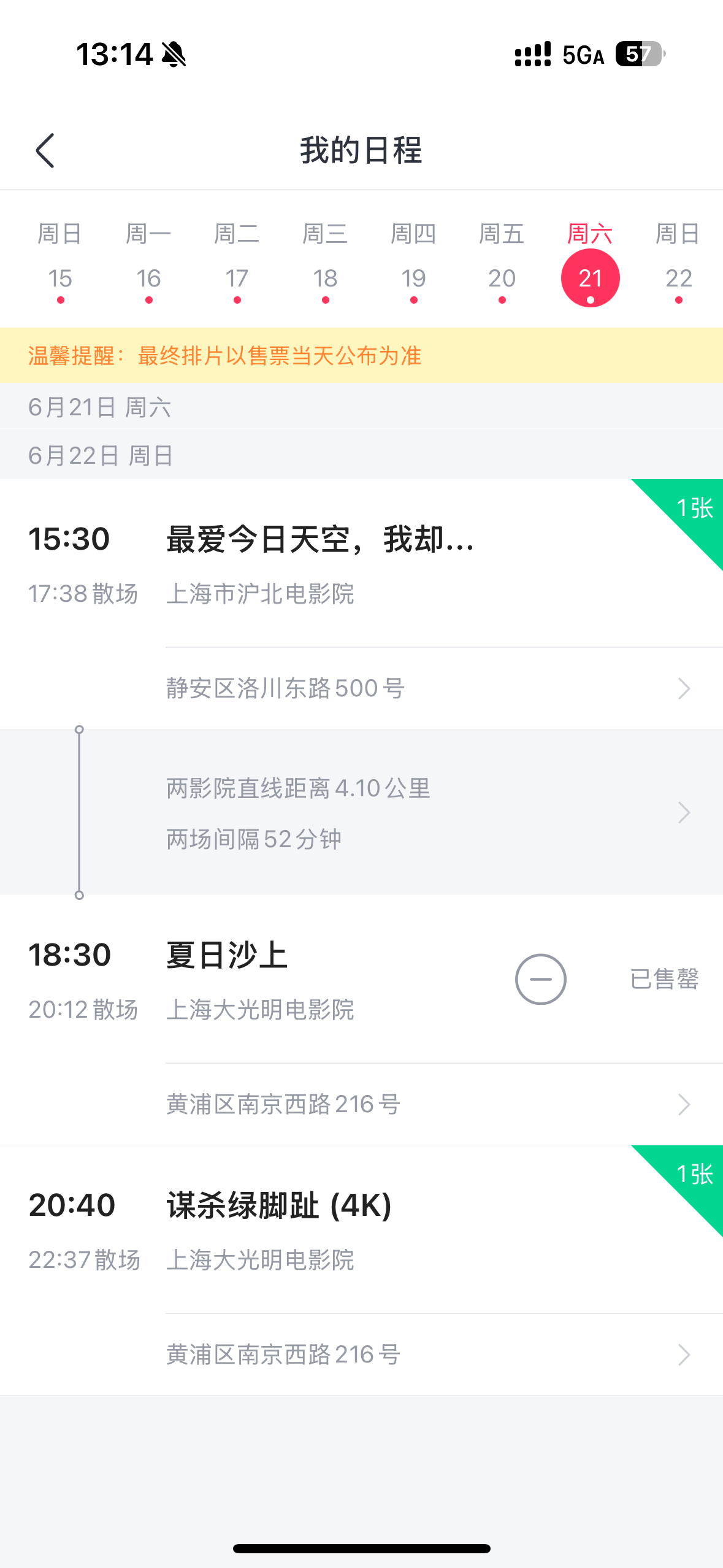
Task: Open the 20:40 谋杀绿脚趾 (4K) screening
Action: point(361,1229)
